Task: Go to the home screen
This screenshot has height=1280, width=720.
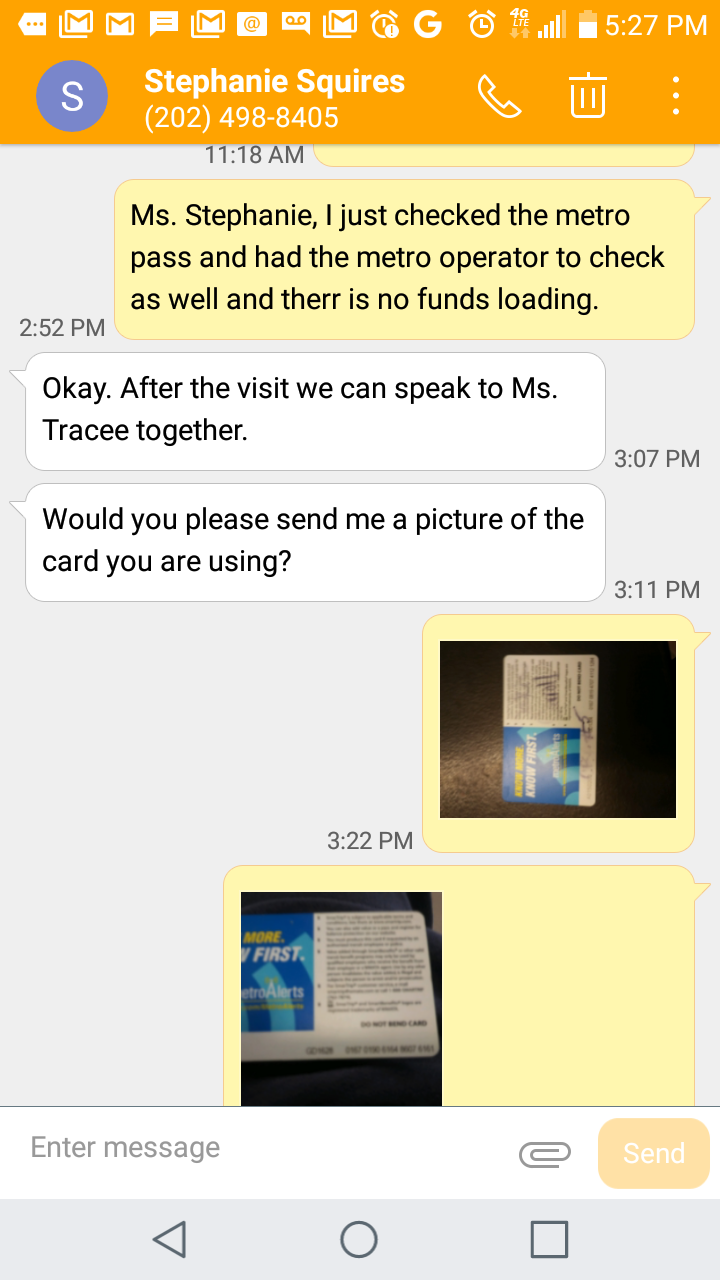Action: point(359,1239)
